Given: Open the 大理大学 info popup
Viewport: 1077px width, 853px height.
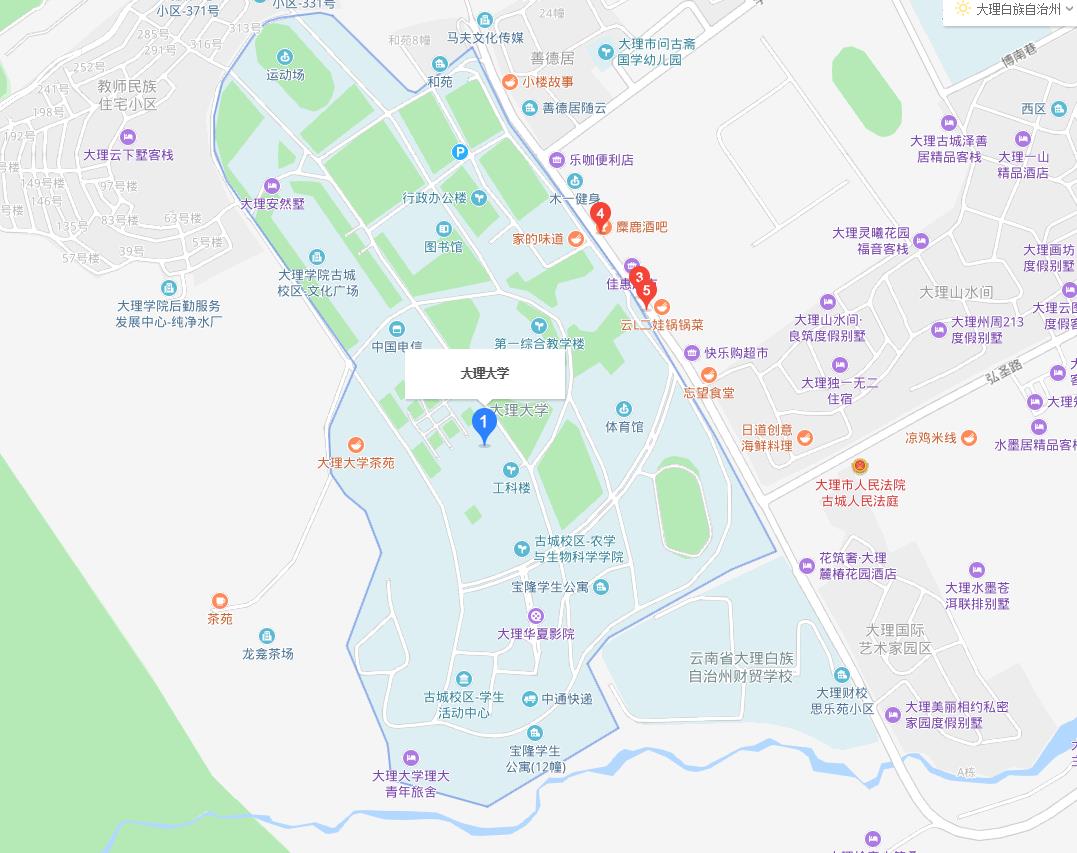Looking at the screenshot, I should (485, 374).
